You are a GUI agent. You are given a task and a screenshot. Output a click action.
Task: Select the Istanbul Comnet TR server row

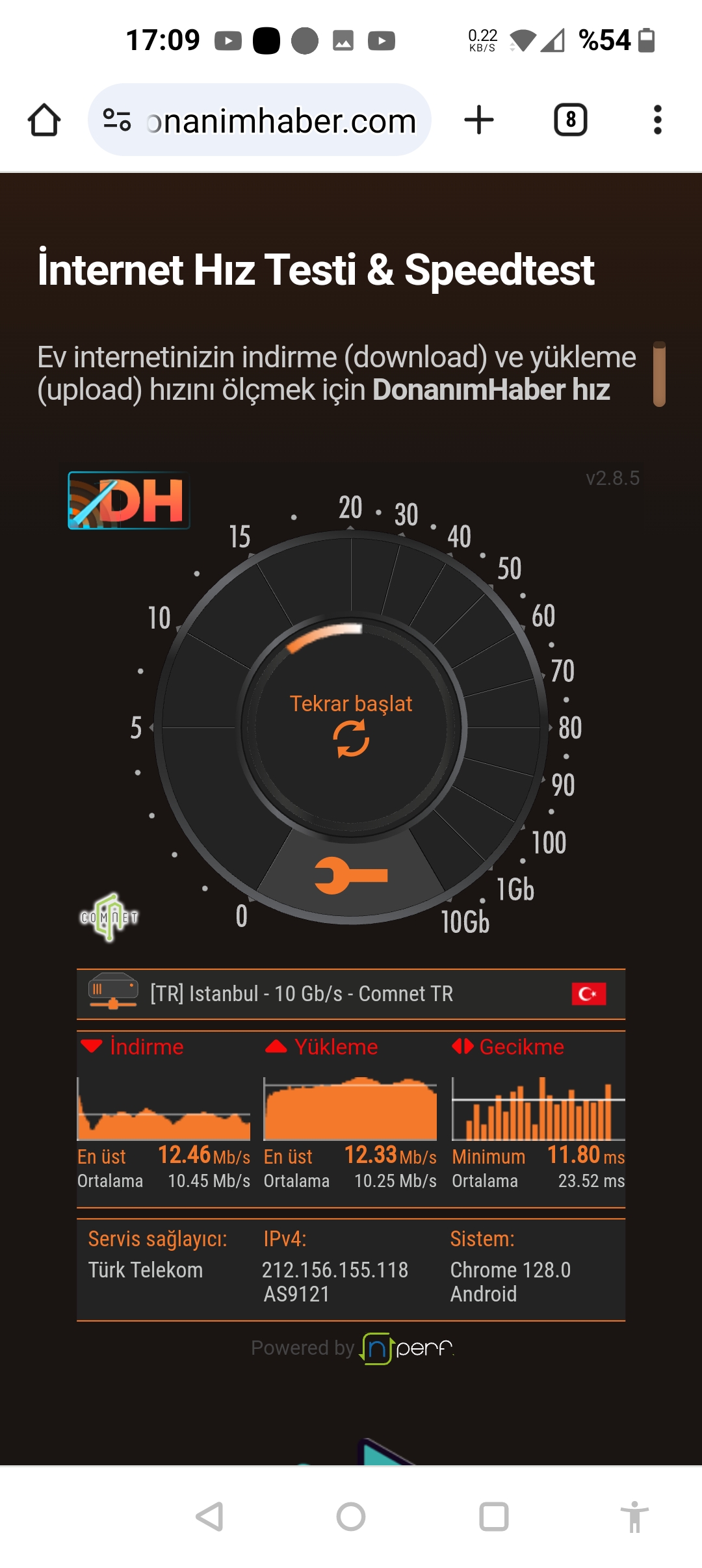[x=351, y=994]
